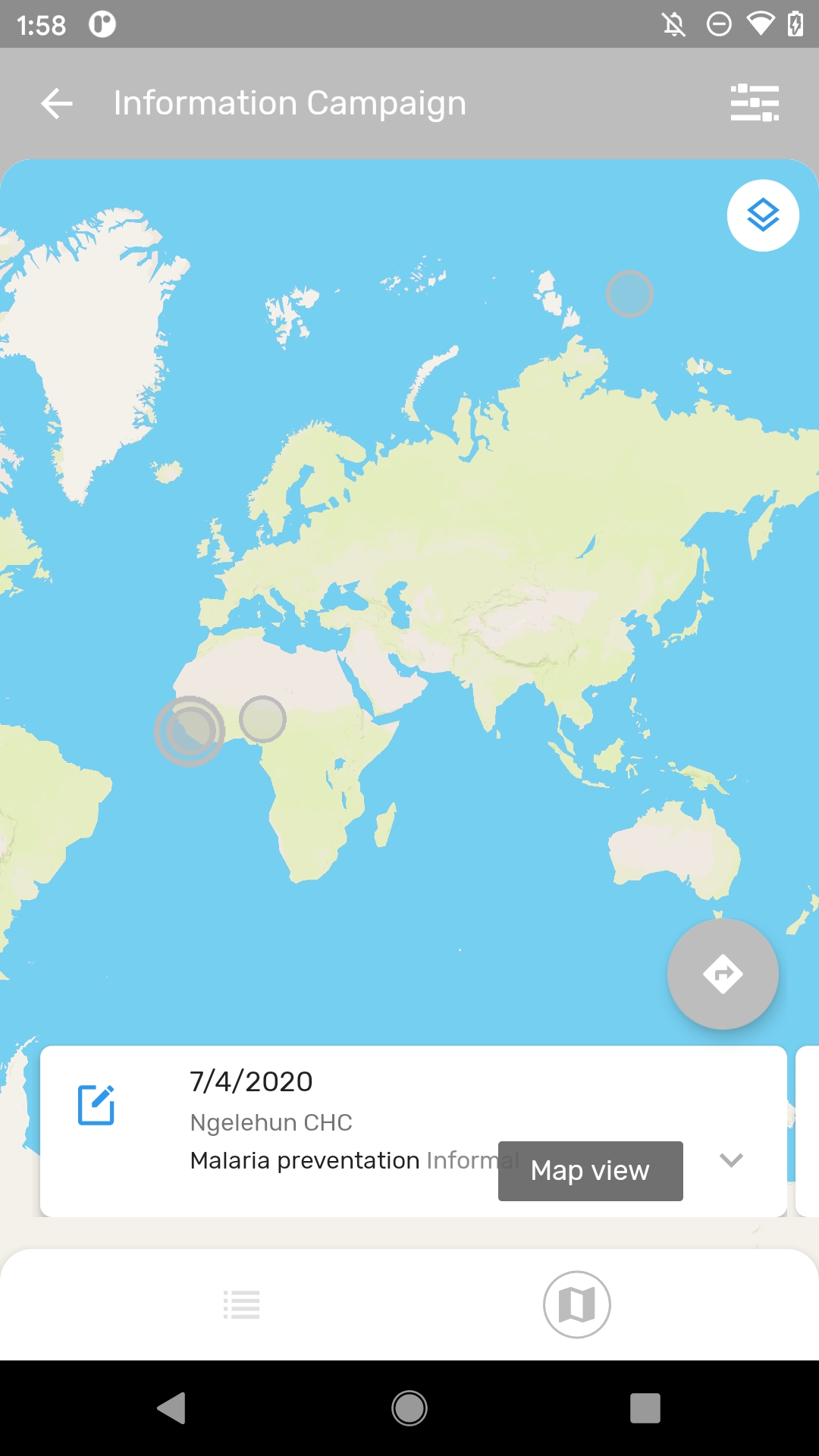Tap the navigation directions floating button
The width and height of the screenshot is (819, 1456).
pyautogui.click(x=723, y=974)
